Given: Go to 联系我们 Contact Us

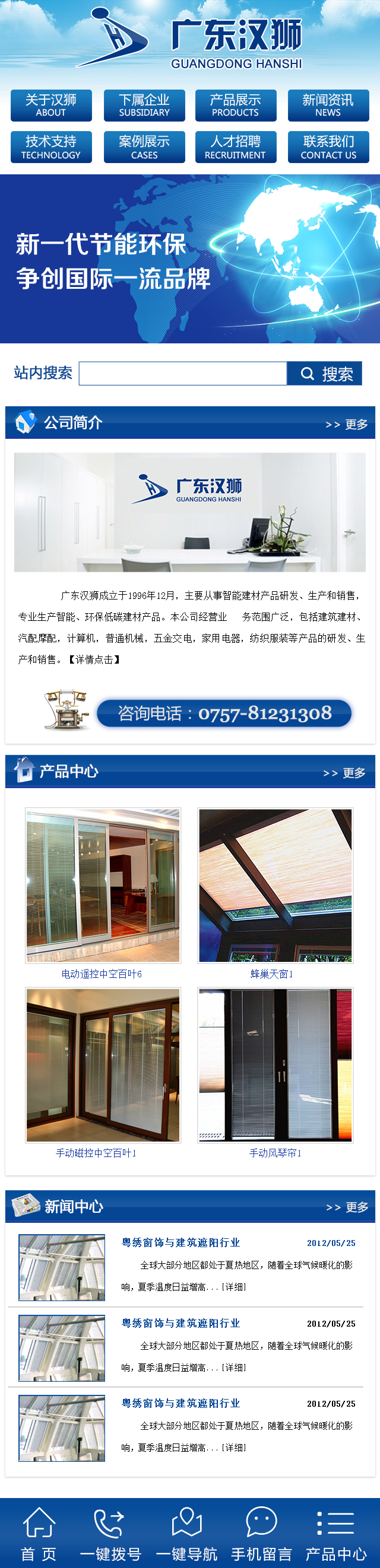Looking at the screenshot, I should coord(328,147).
